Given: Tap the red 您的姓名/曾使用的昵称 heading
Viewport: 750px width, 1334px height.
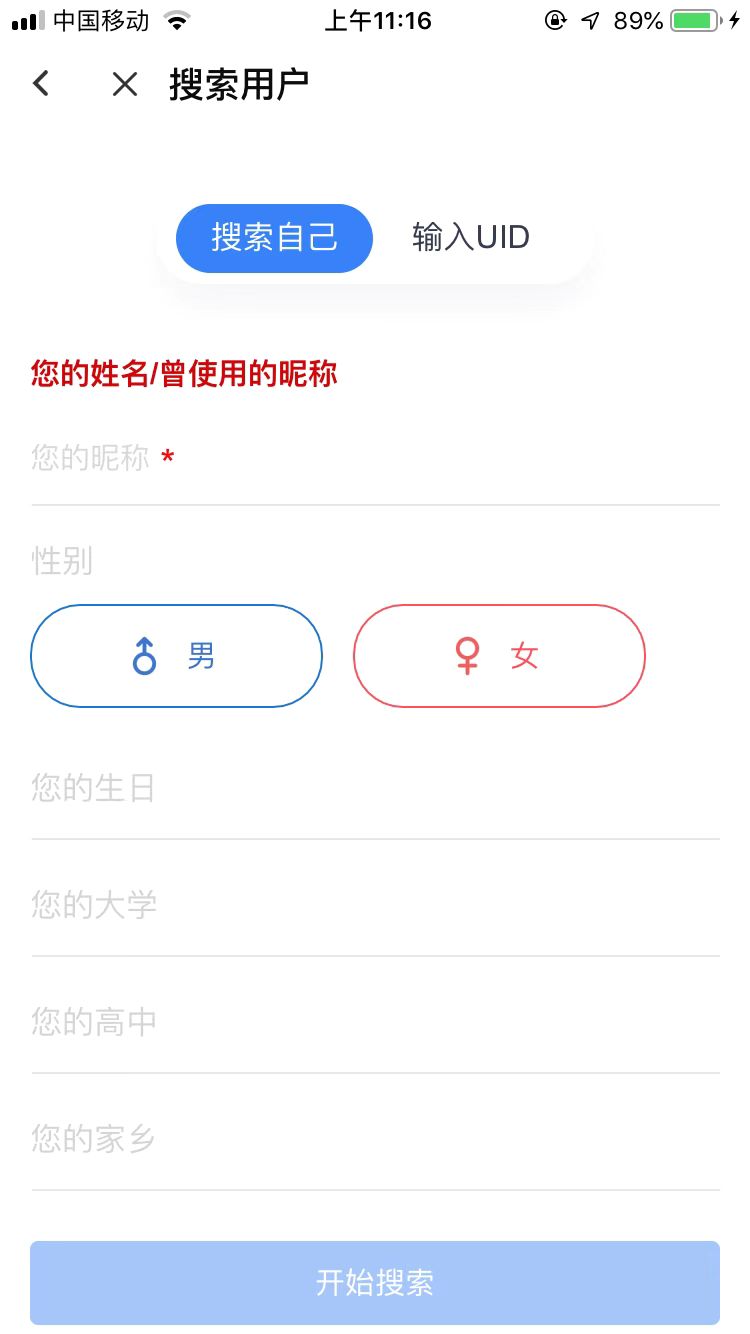Looking at the screenshot, I should (x=182, y=374).
